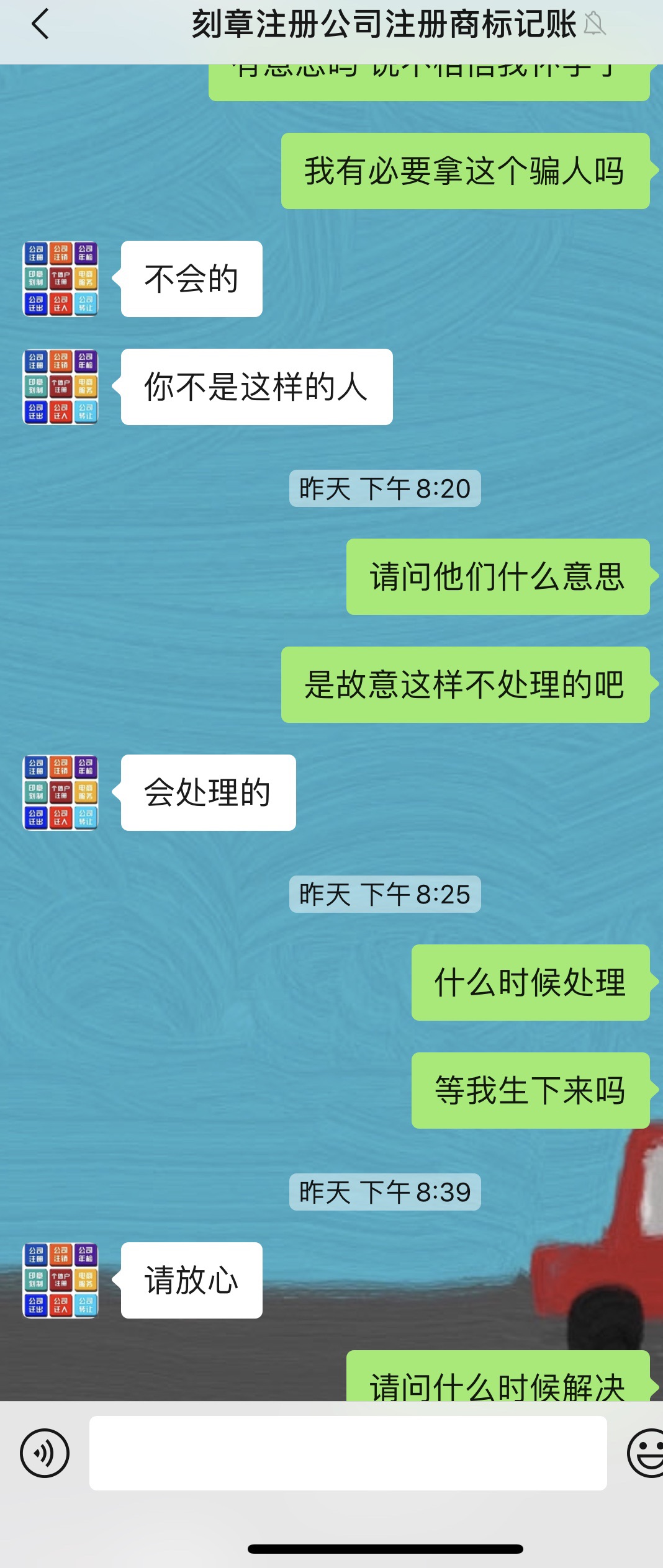The width and height of the screenshot is (663, 1568).
Task: Open the emoji picker
Action: click(x=647, y=1453)
